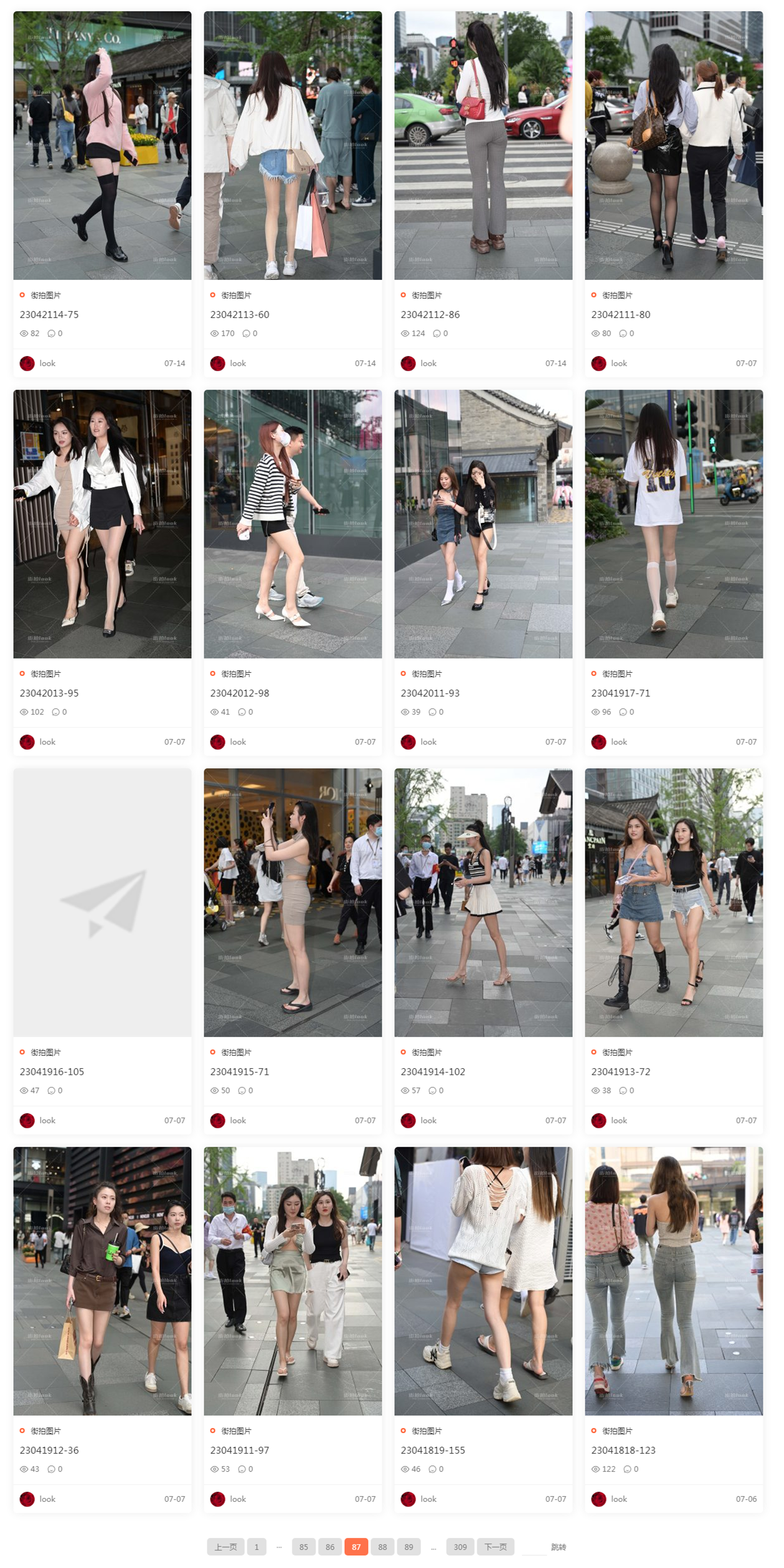
Task: Open the card titled 23042013-95
Action: (x=49, y=693)
